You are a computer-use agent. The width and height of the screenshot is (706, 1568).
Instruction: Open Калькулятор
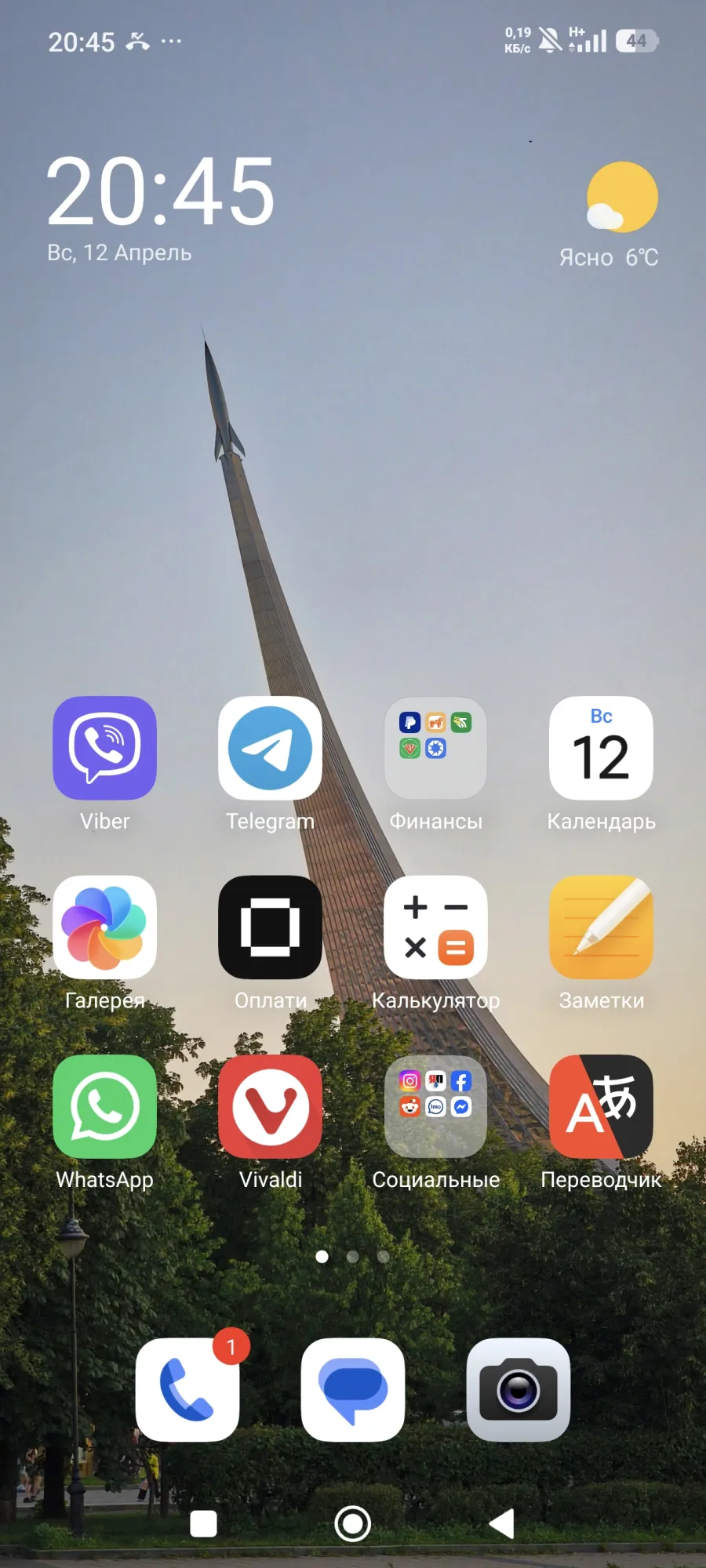coord(435,927)
